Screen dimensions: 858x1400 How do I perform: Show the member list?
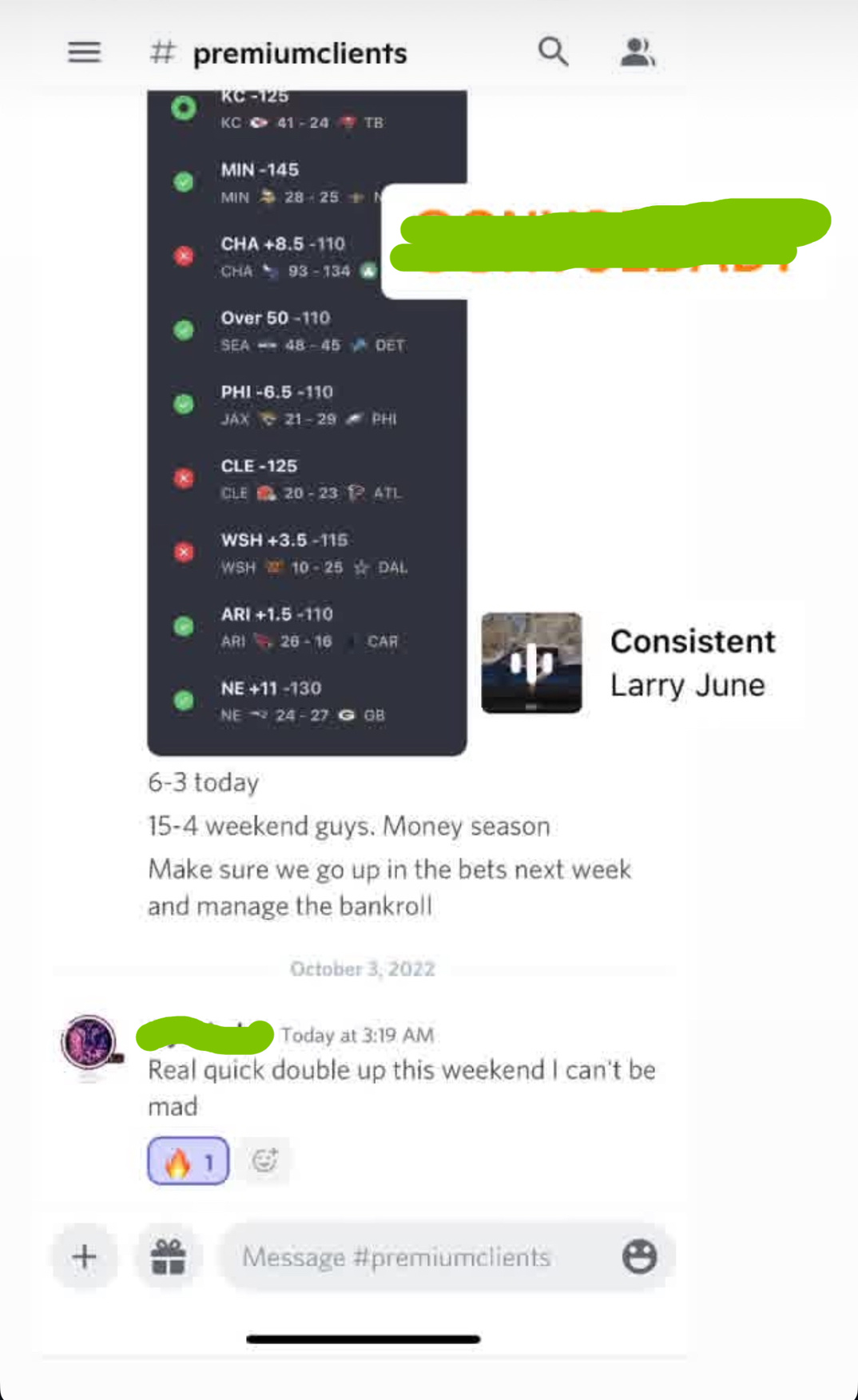637,53
